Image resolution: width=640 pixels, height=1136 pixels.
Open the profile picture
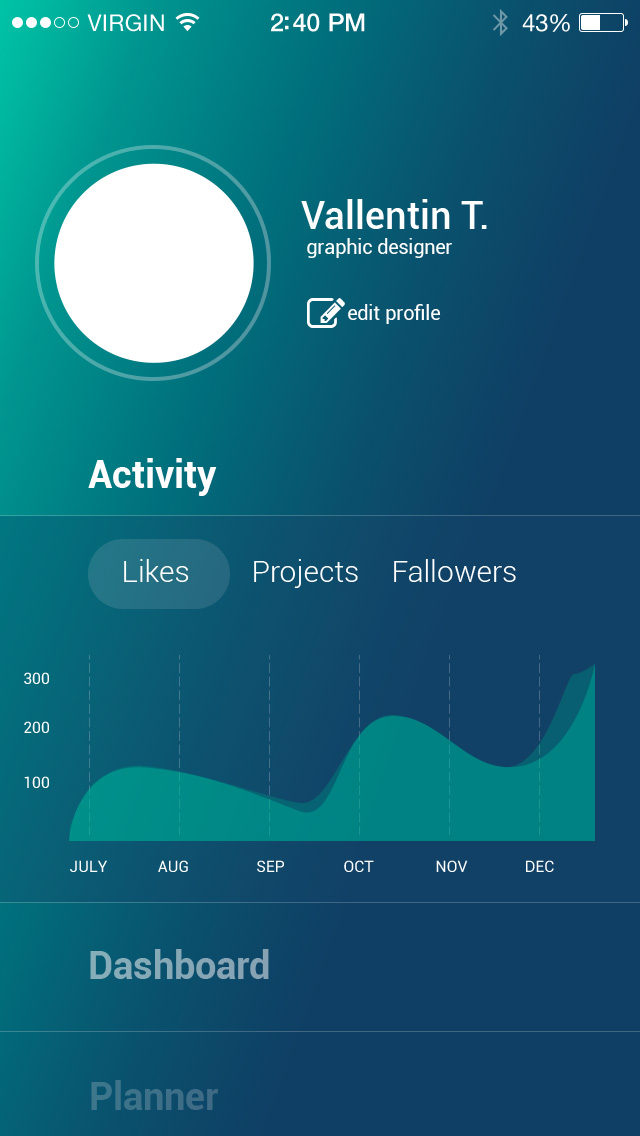(x=154, y=263)
